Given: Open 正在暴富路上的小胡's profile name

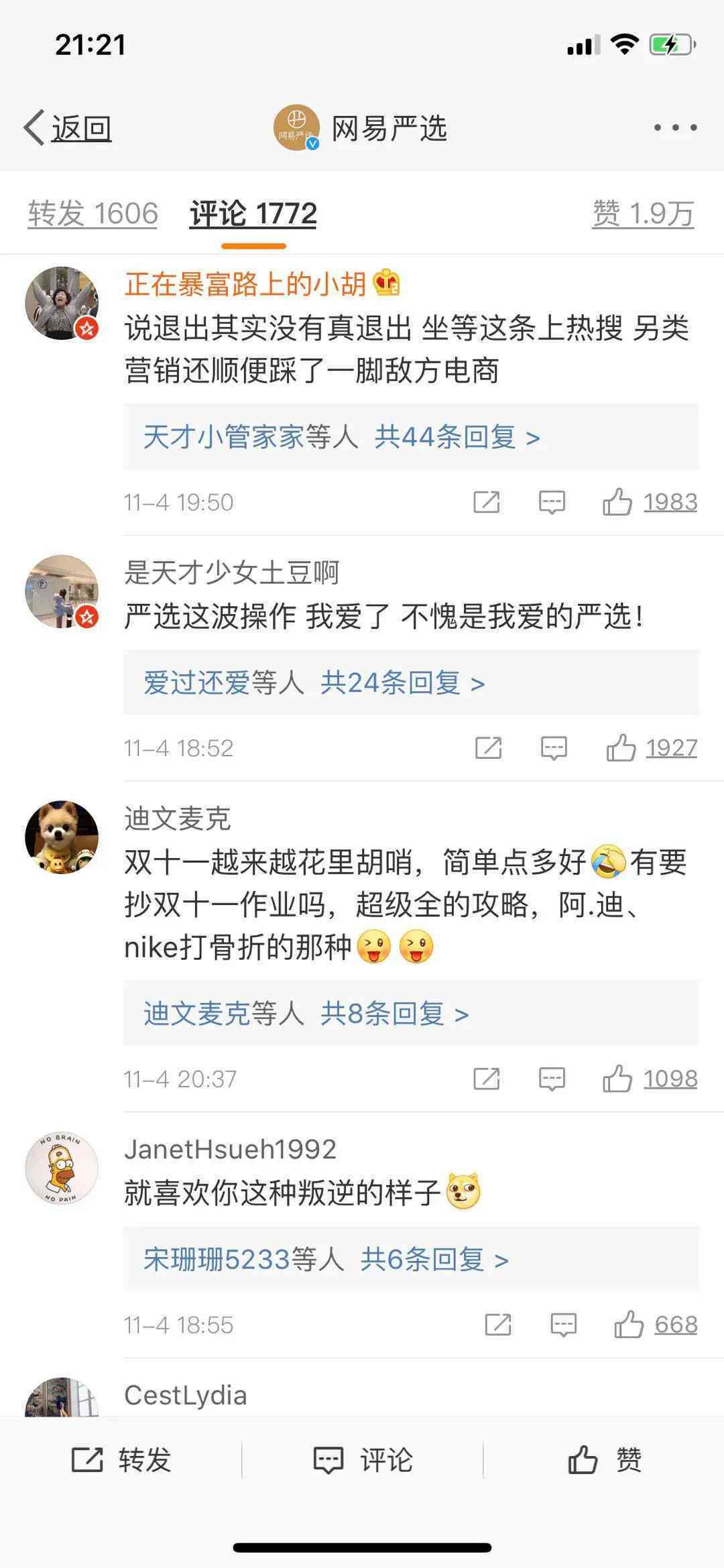Looking at the screenshot, I should click(245, 284).
